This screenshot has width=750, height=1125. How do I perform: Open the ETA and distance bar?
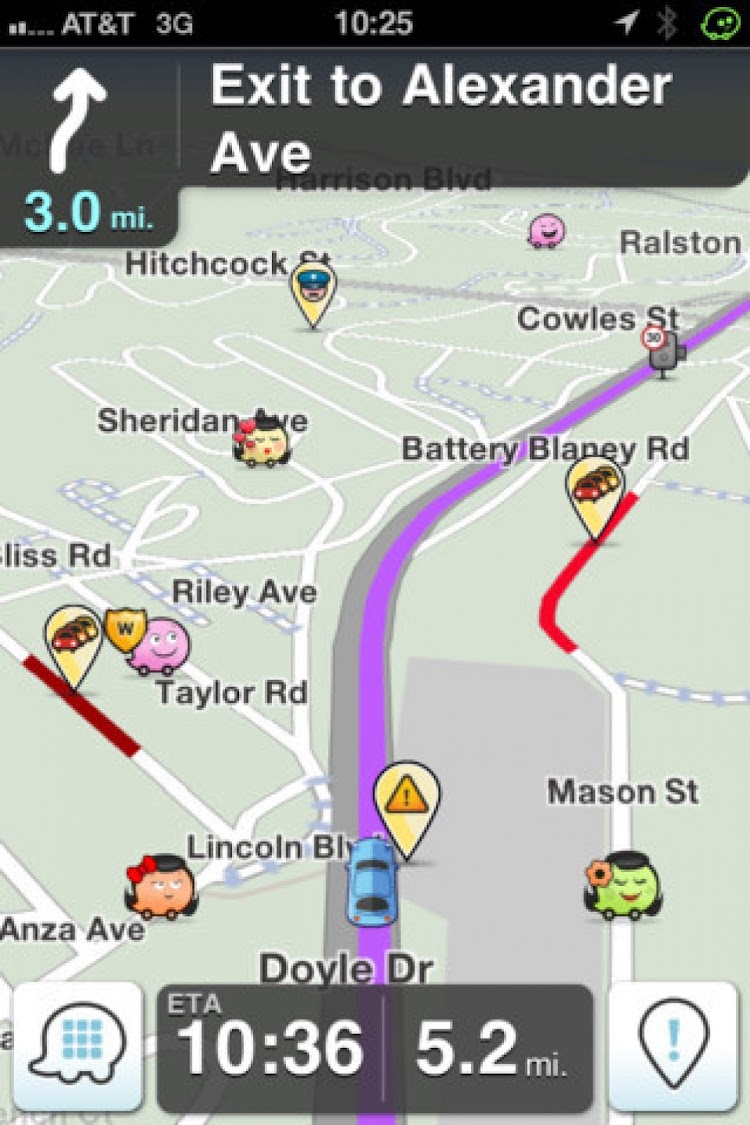click(x=375, y=1048)
